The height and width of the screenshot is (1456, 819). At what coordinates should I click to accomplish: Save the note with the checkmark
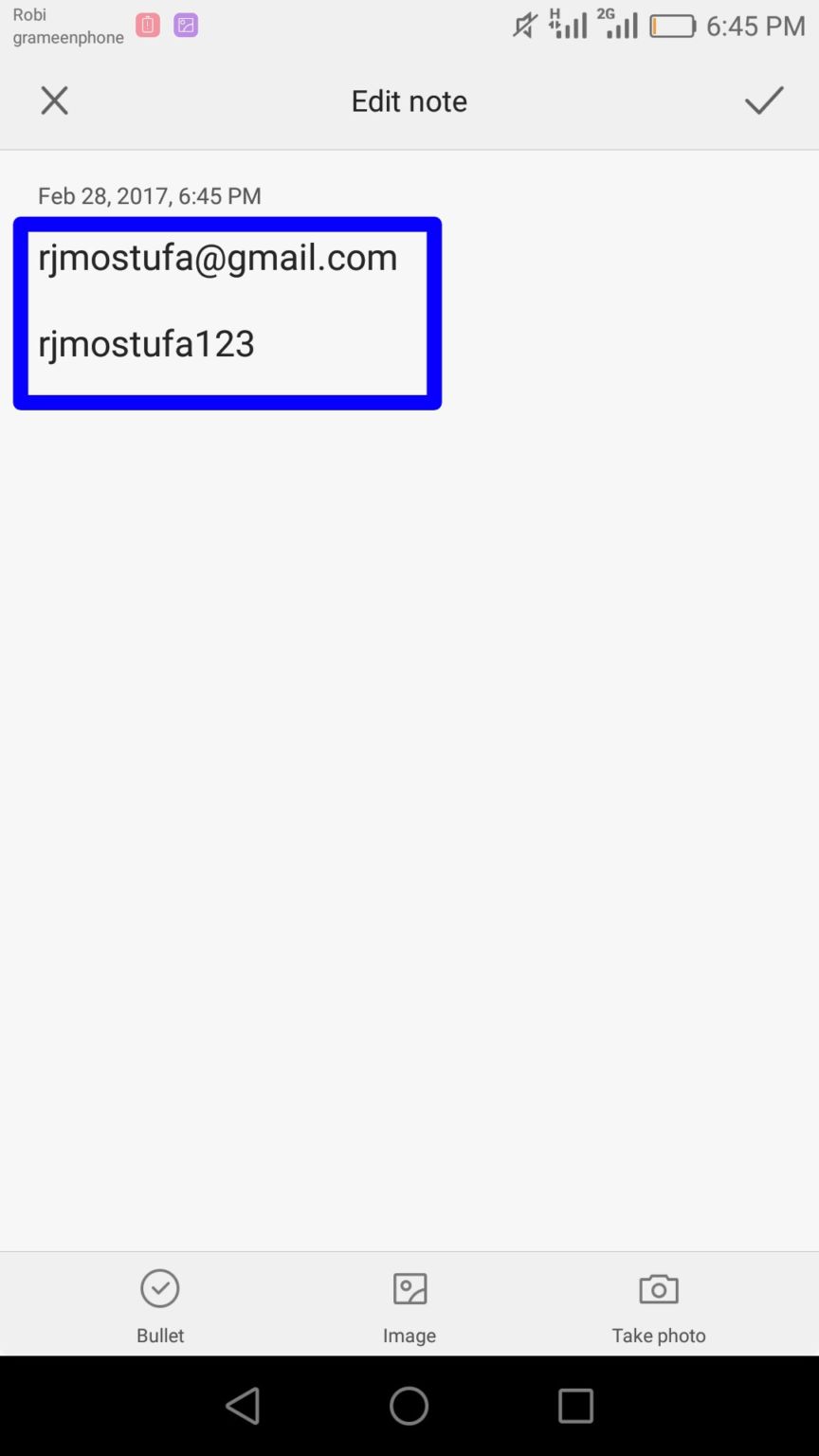763,100
